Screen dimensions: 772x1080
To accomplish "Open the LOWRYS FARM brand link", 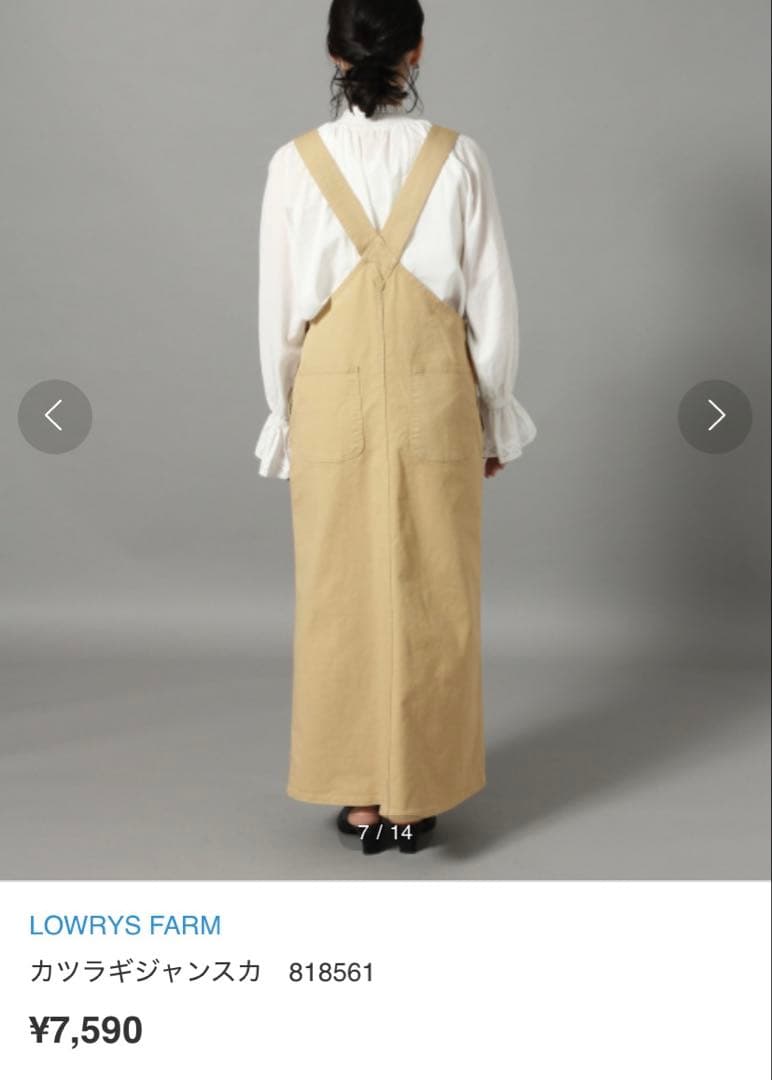I will pos(125,925).
